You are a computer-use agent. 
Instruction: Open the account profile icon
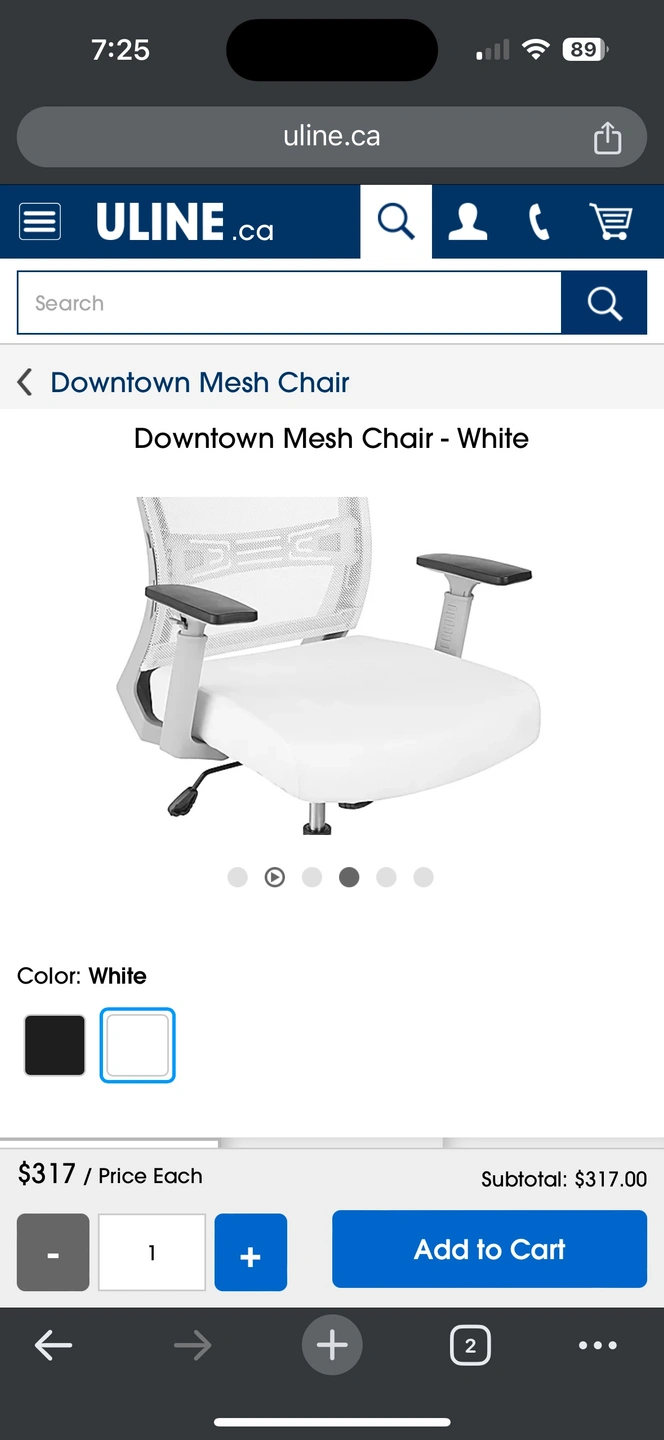pos(467,221)
